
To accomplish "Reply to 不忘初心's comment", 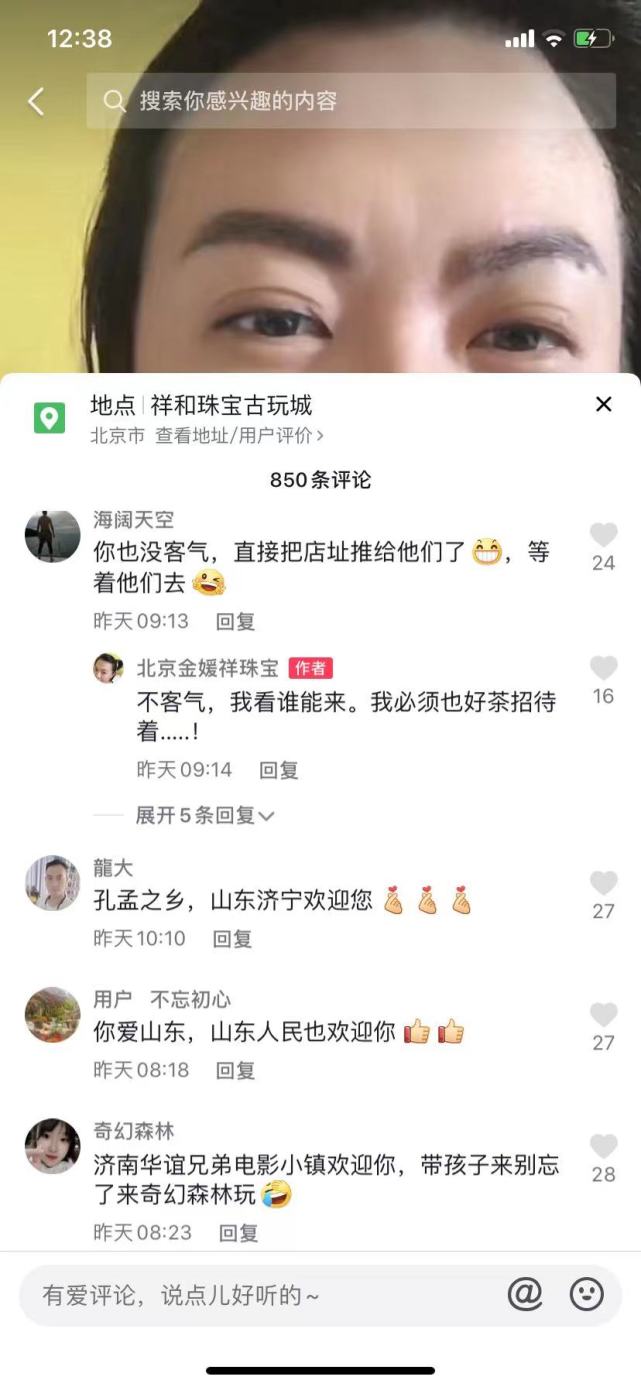I will 236,1070.
